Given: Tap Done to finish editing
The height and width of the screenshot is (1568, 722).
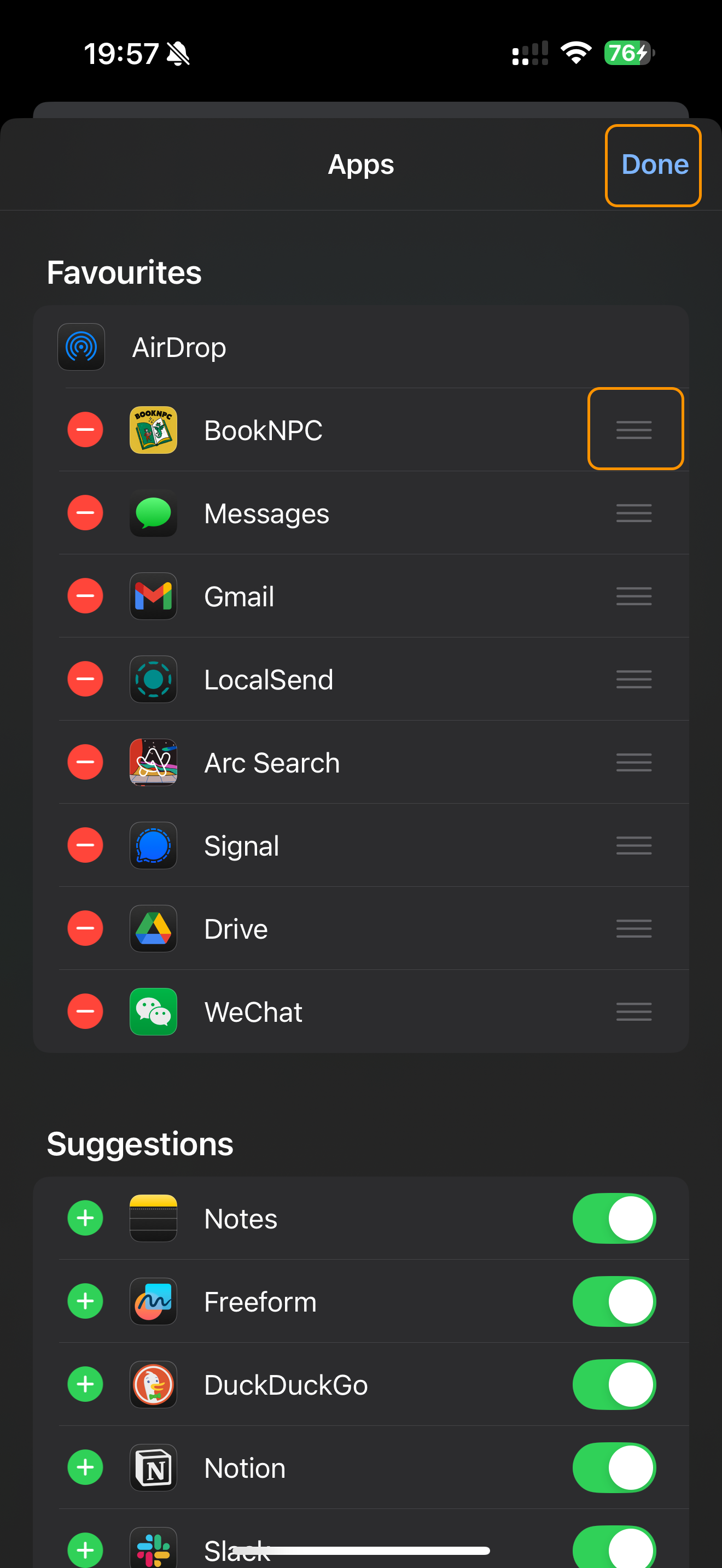Looking at the screenshot, I should [653, 165].
